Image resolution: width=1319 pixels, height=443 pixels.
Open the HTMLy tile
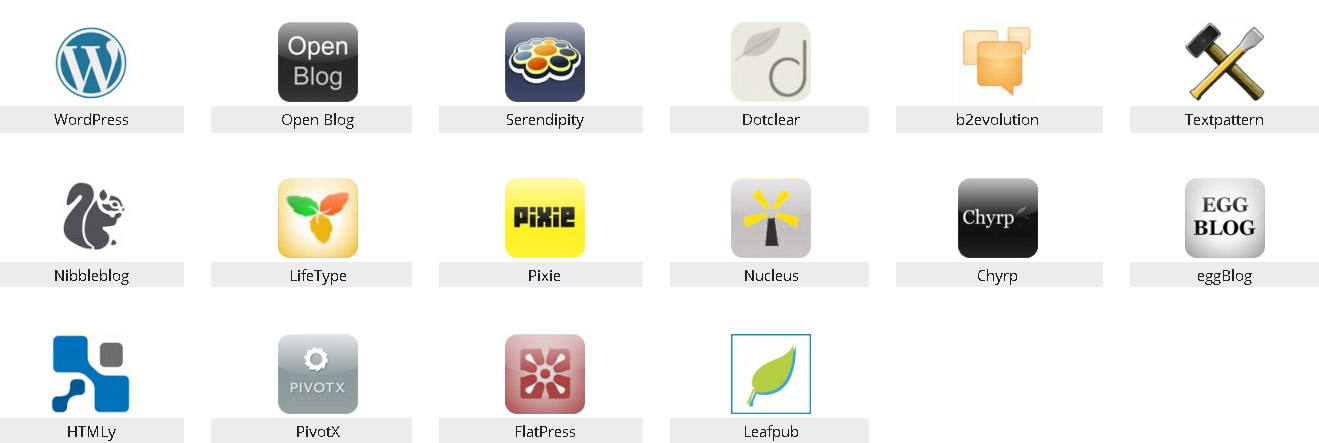[91, 374]
